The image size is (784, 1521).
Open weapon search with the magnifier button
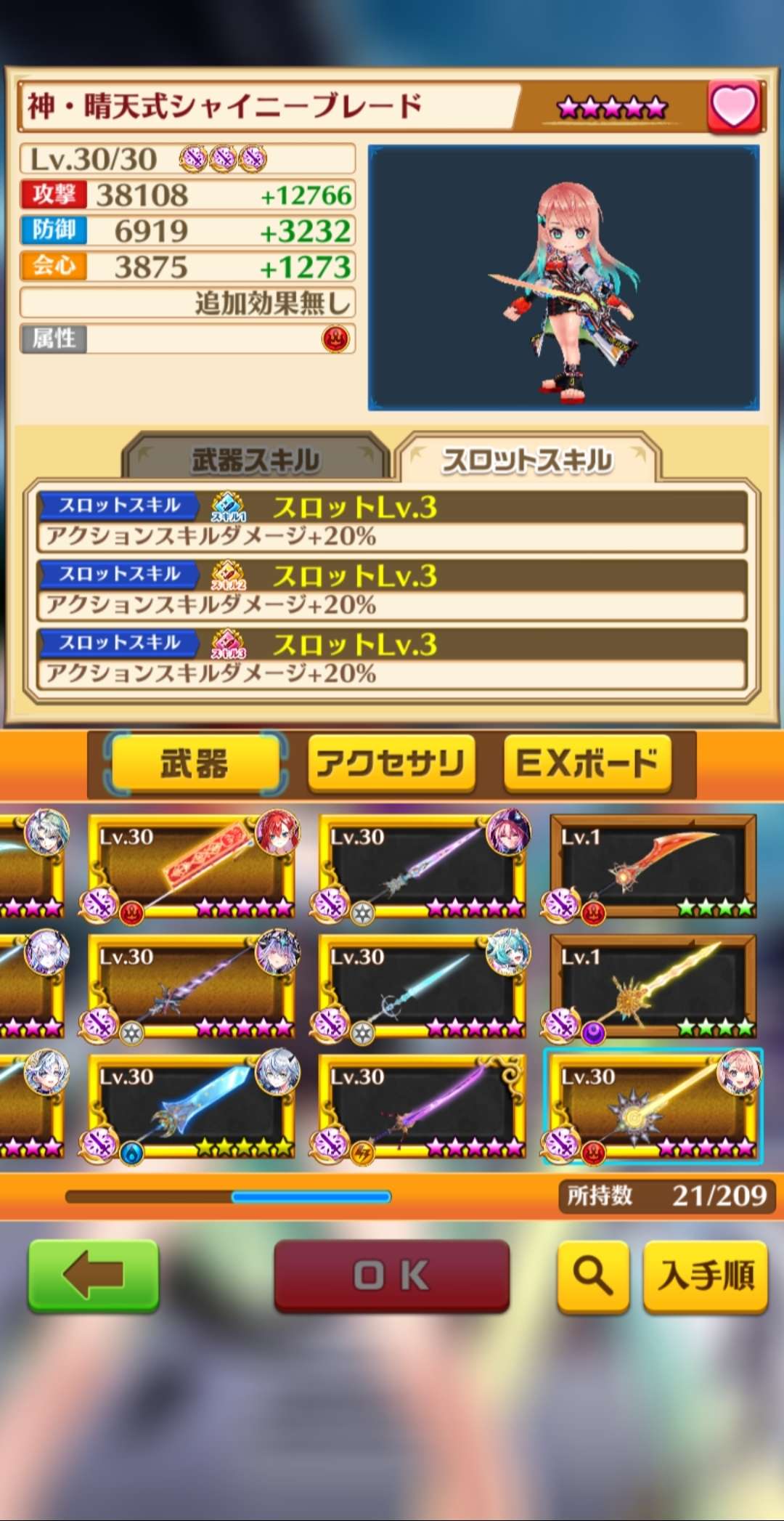pyautogui.click(x=592, y=1275)
